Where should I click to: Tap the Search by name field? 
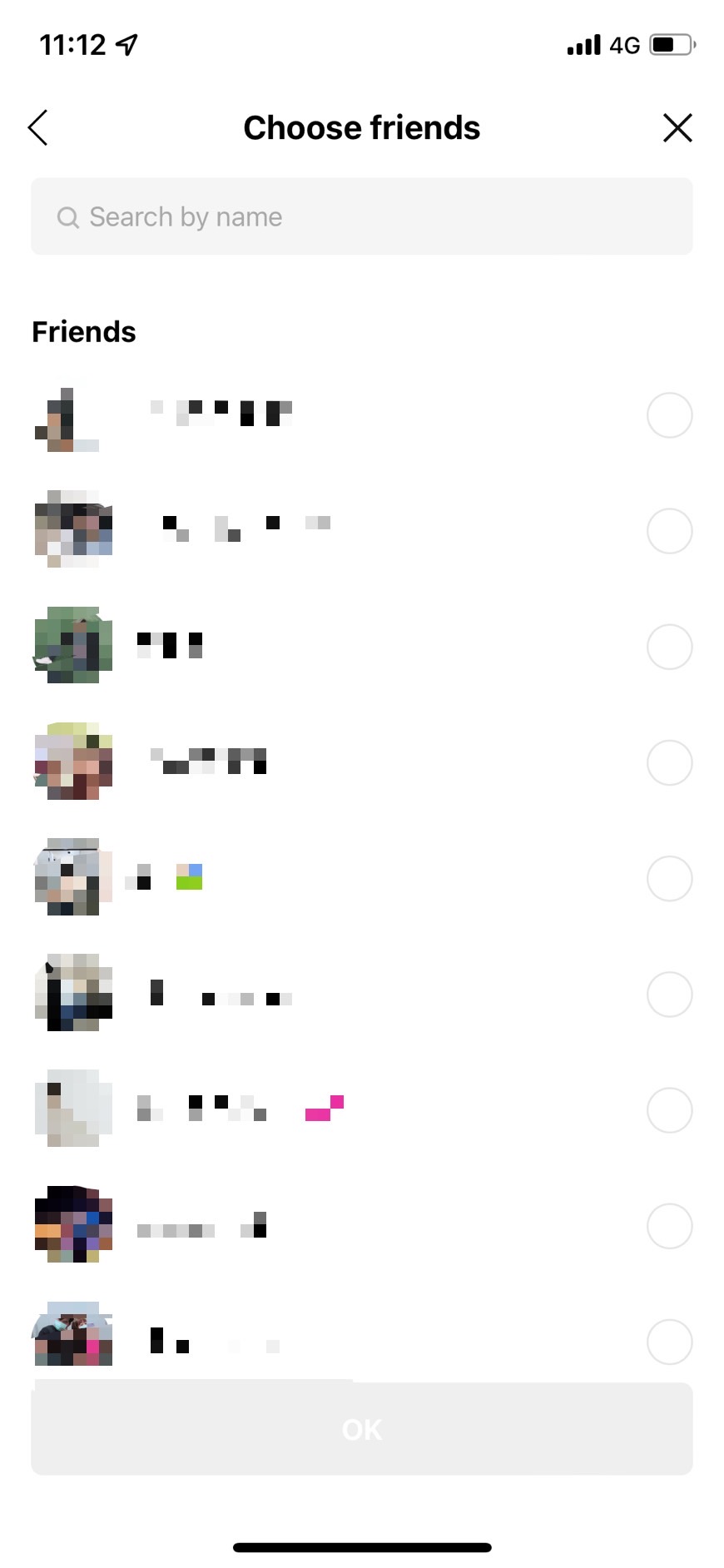point(361,217)
